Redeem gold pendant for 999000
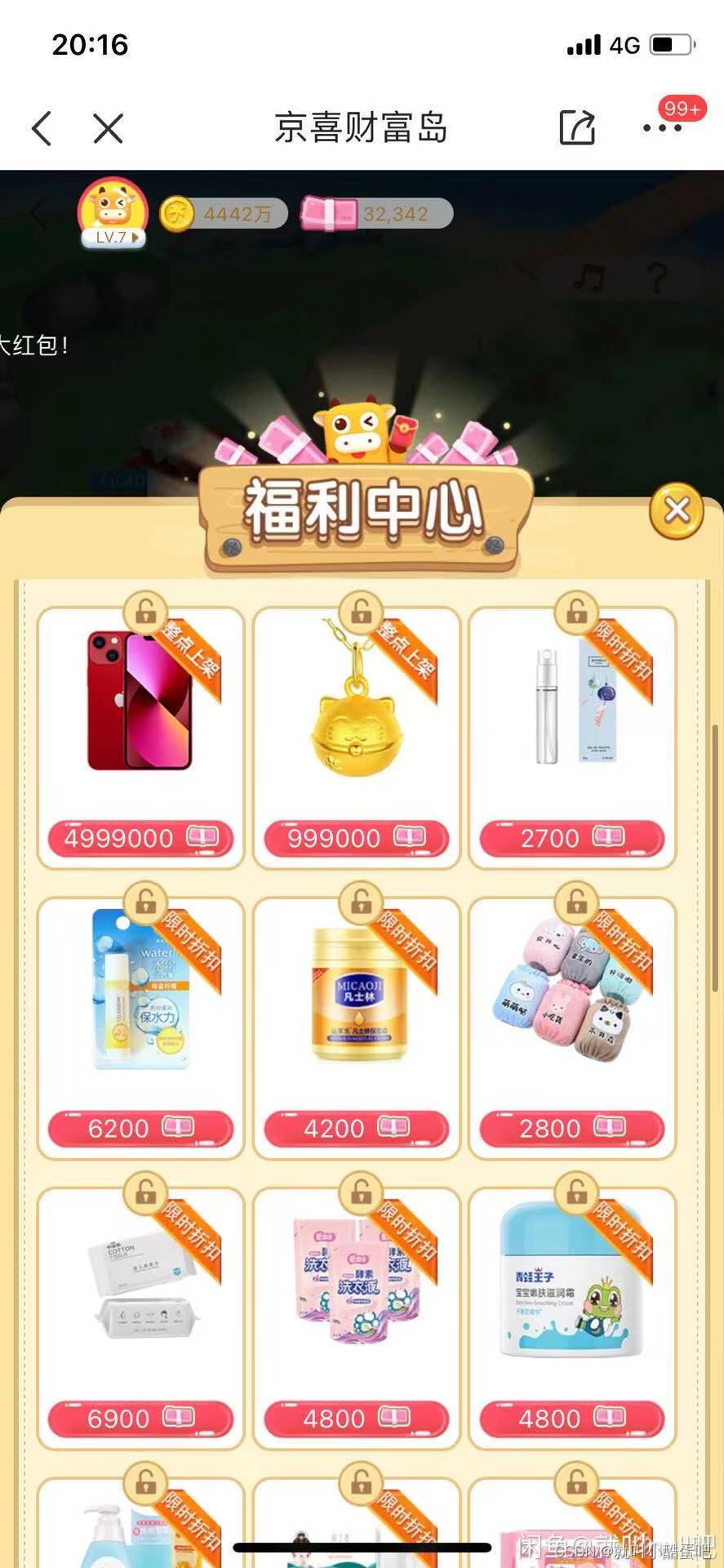The width and height of the screenshot is (724, 1568). pyautogui.click(x=357, y=838)
